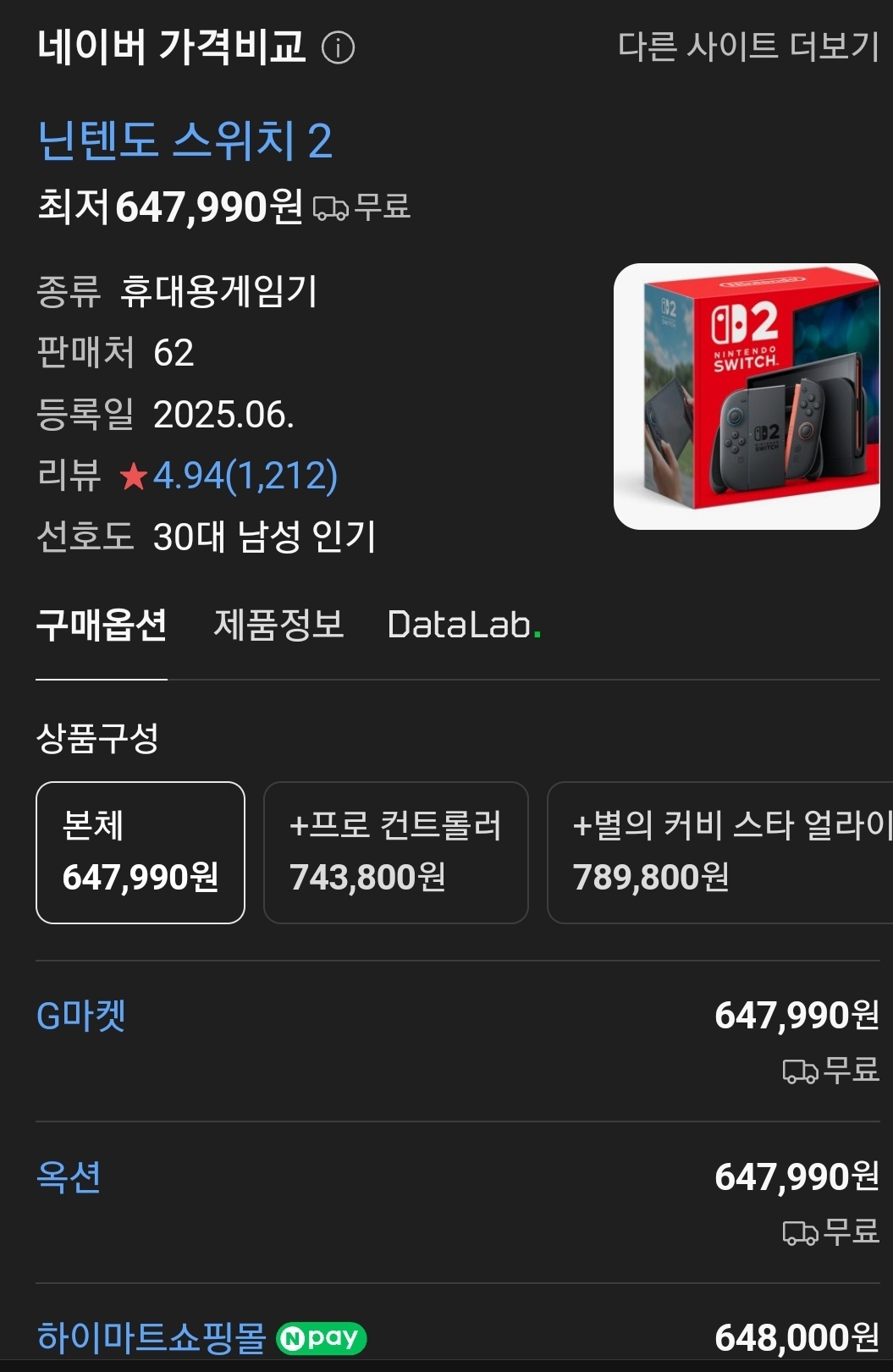Screen dimensions: 893x1372
Task: Tap 다른 사이트 더보기 link
Action: point(748,47)
